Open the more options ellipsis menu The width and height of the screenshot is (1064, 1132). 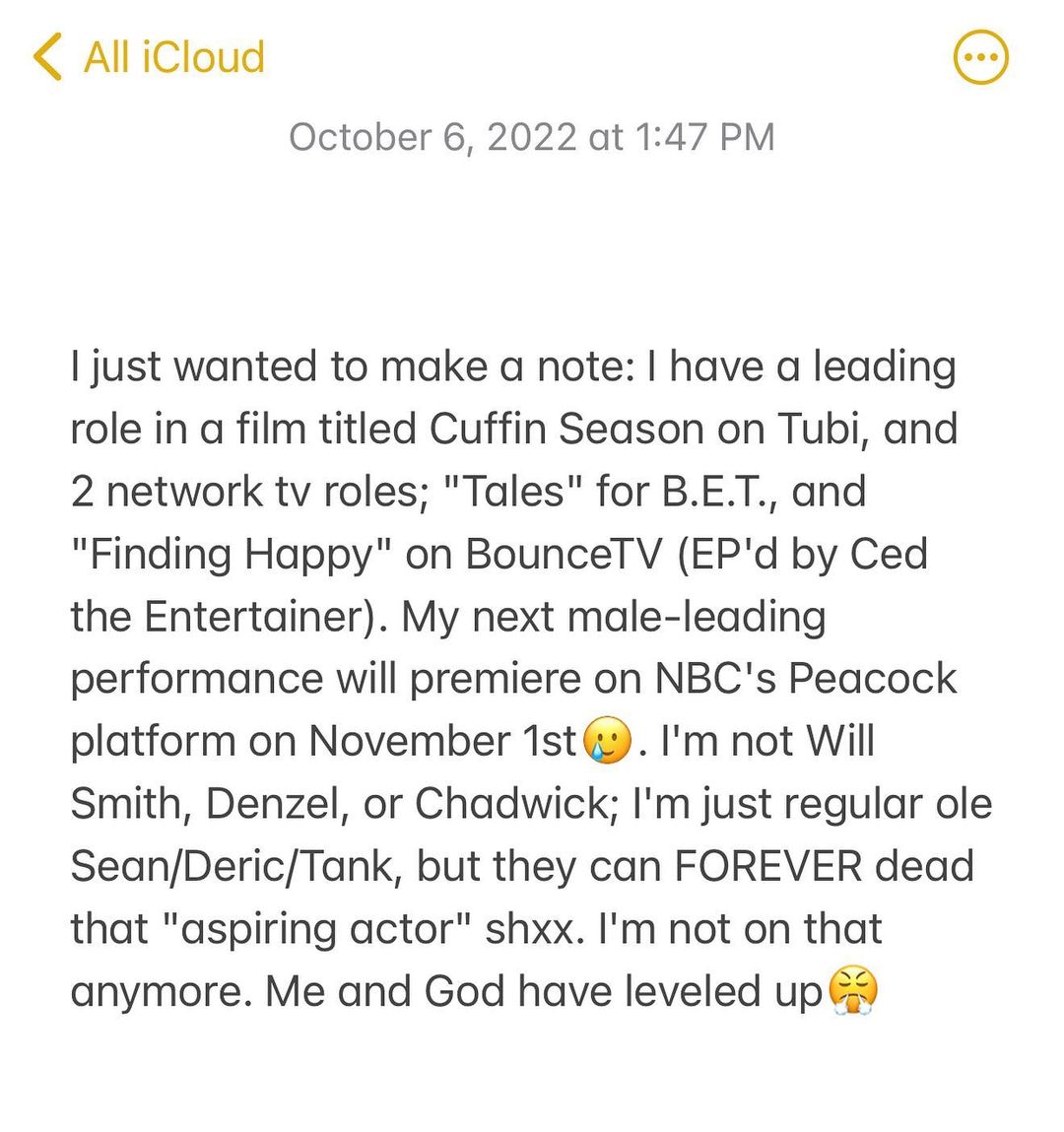[980, 57]
